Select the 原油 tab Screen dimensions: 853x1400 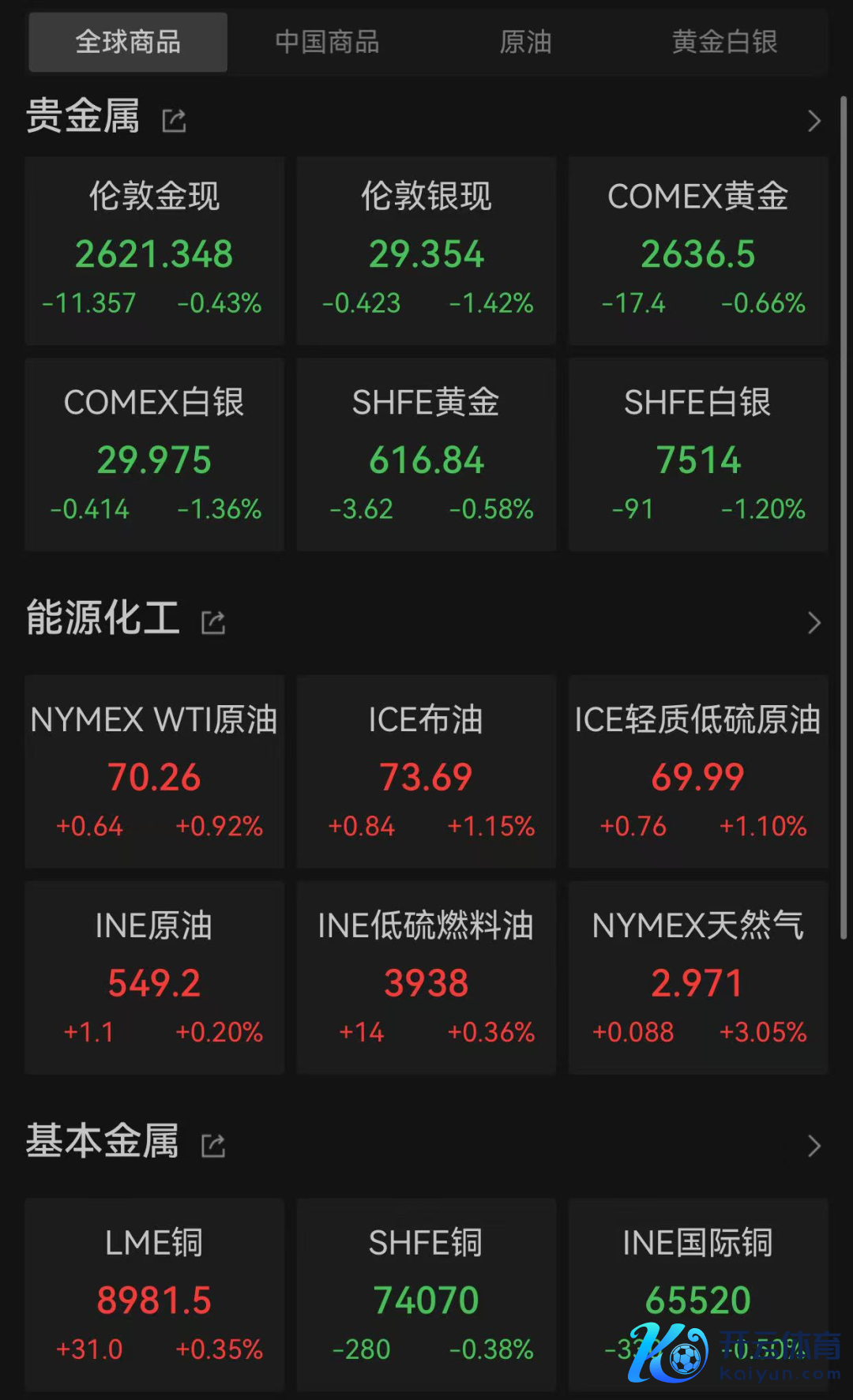click(x=525, y=42)
